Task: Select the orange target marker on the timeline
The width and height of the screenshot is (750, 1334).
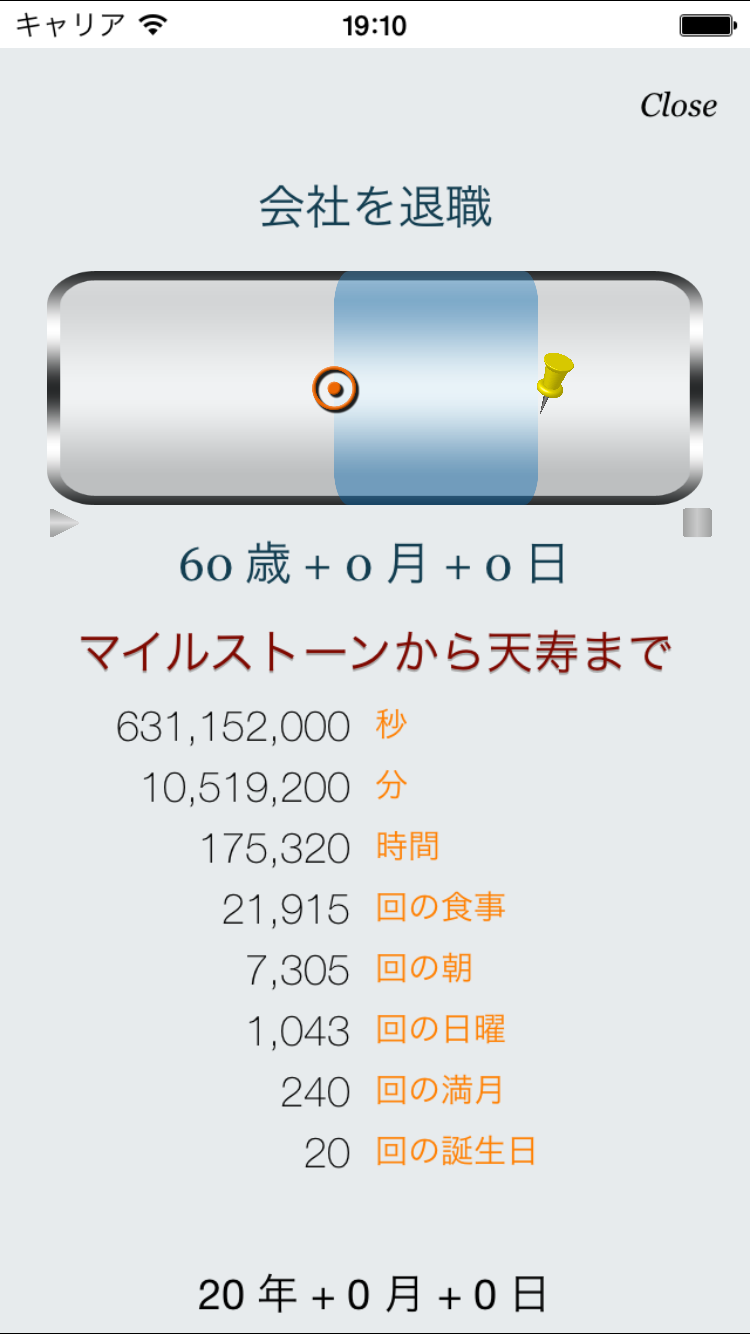Action: [x=335, y=389]
